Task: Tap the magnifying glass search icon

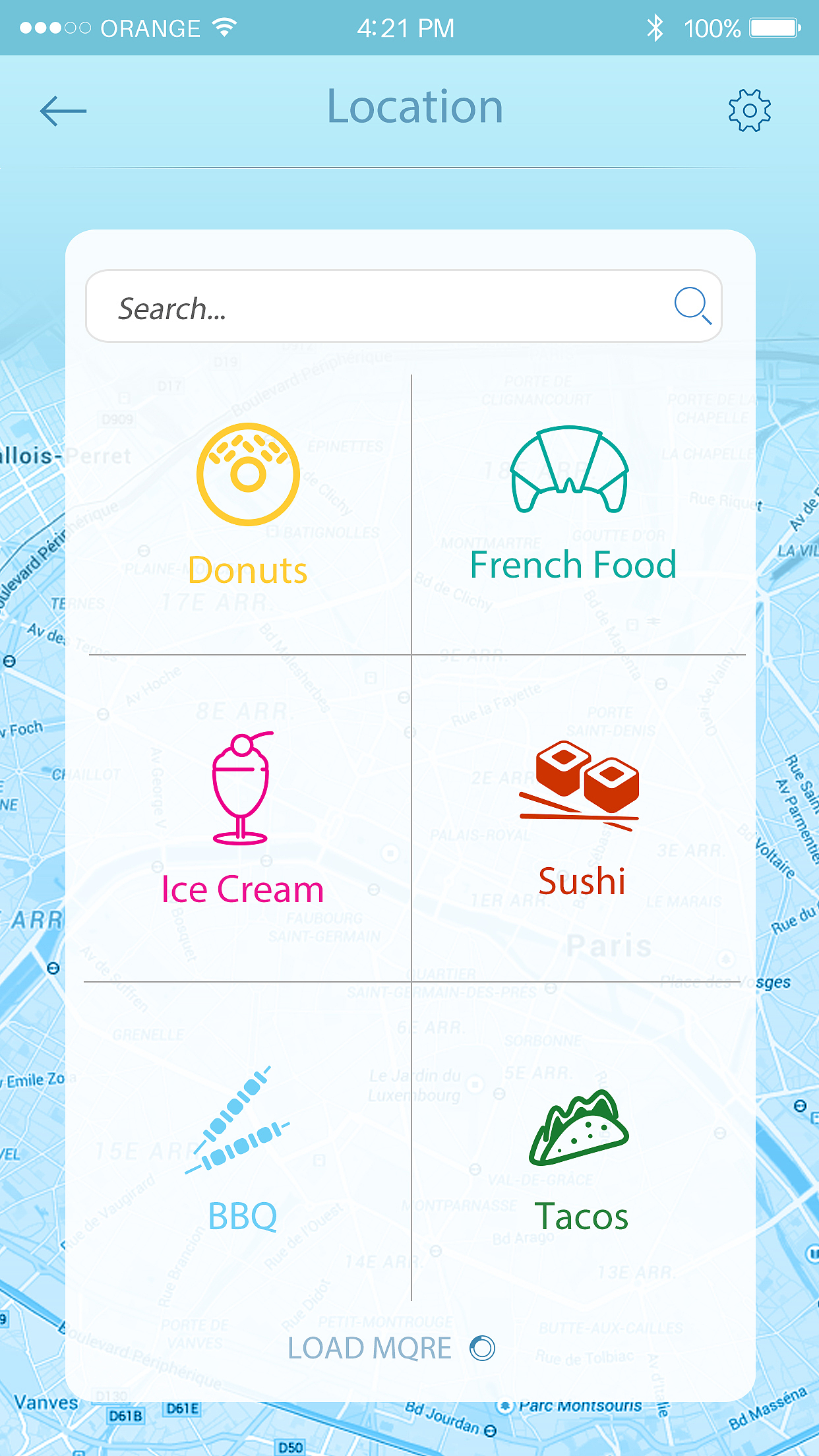Action: tap(692, 306)
